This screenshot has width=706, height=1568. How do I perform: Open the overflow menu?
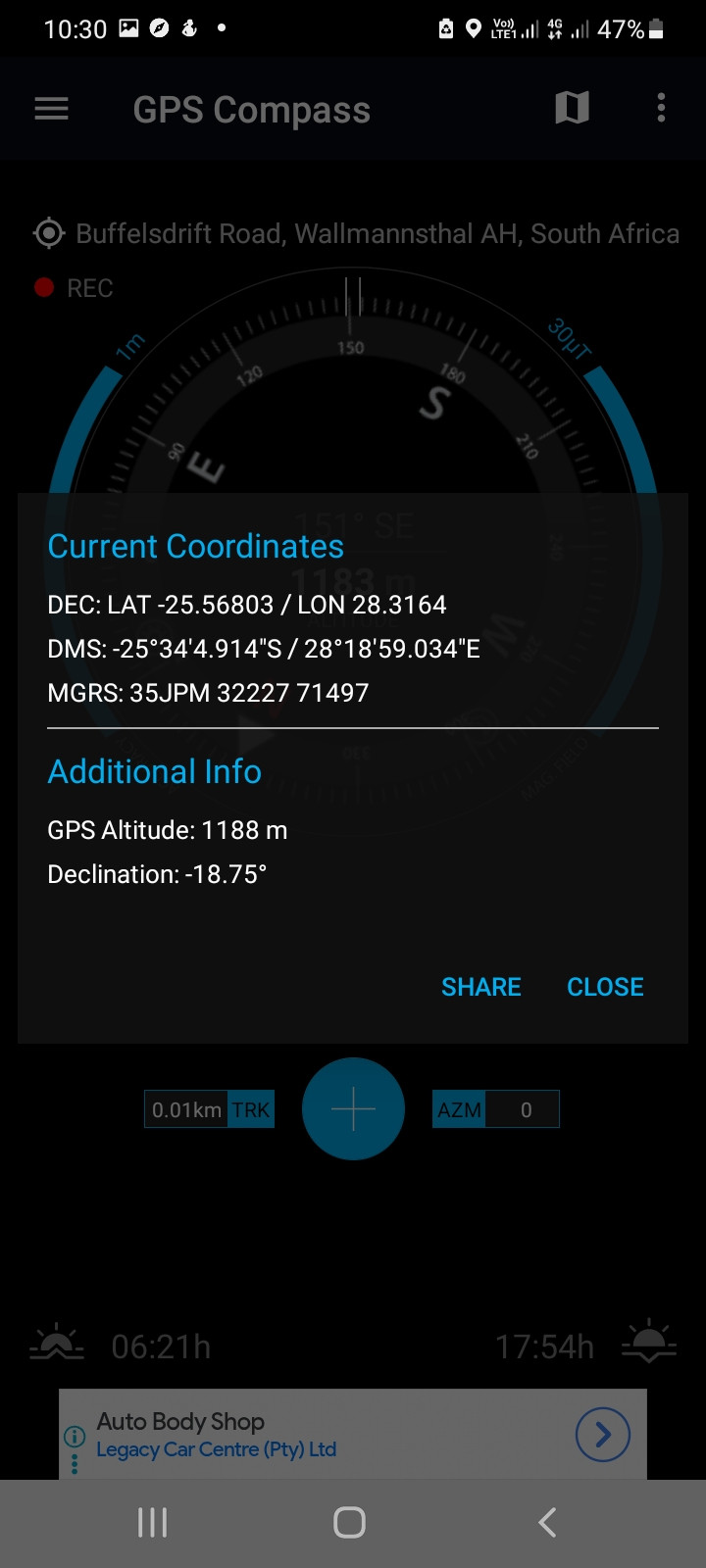pyautogui.click(x=661, y=108)
